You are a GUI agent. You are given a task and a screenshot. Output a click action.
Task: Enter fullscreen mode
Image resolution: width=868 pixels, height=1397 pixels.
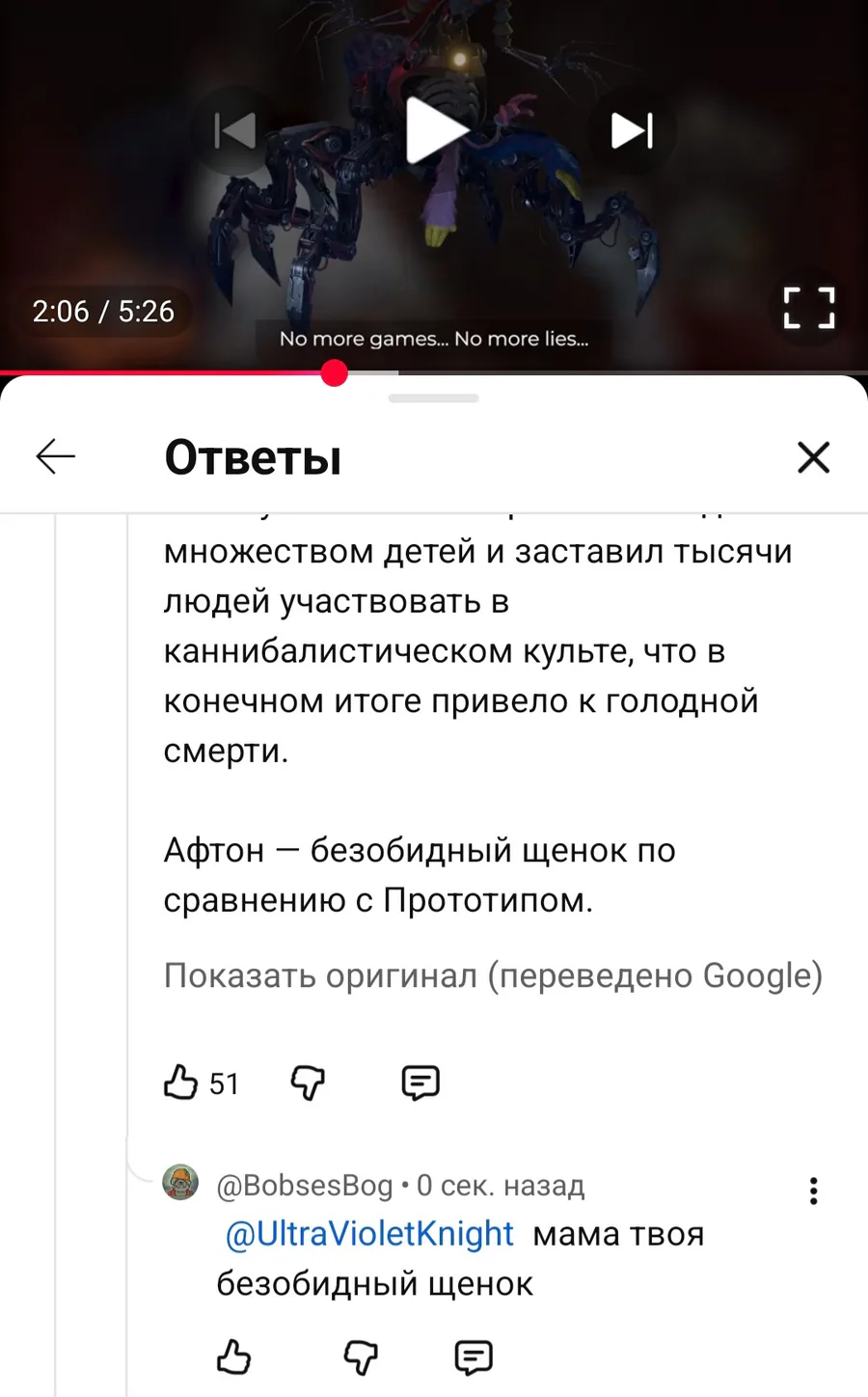point(808,308)
